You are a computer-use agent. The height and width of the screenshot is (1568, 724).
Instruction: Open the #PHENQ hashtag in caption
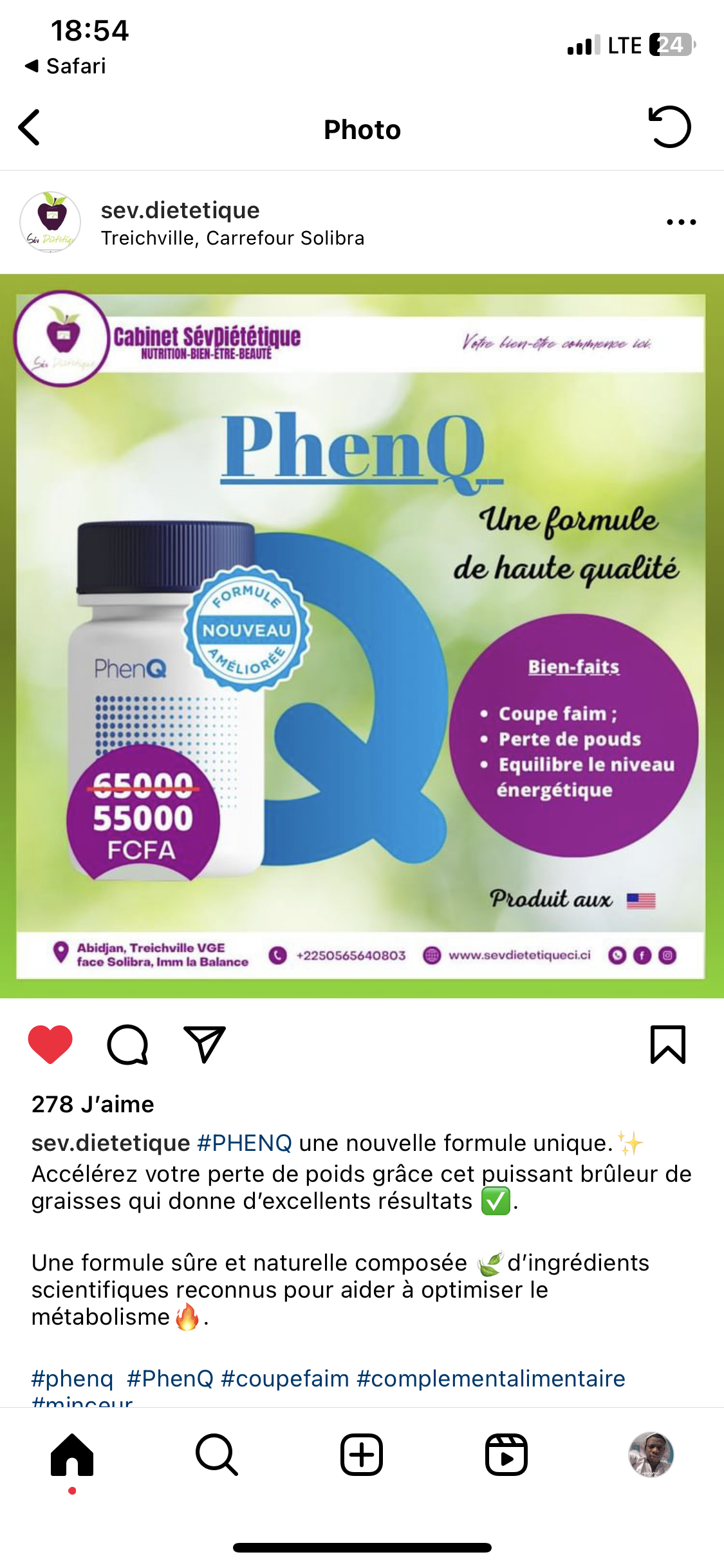245,1143
